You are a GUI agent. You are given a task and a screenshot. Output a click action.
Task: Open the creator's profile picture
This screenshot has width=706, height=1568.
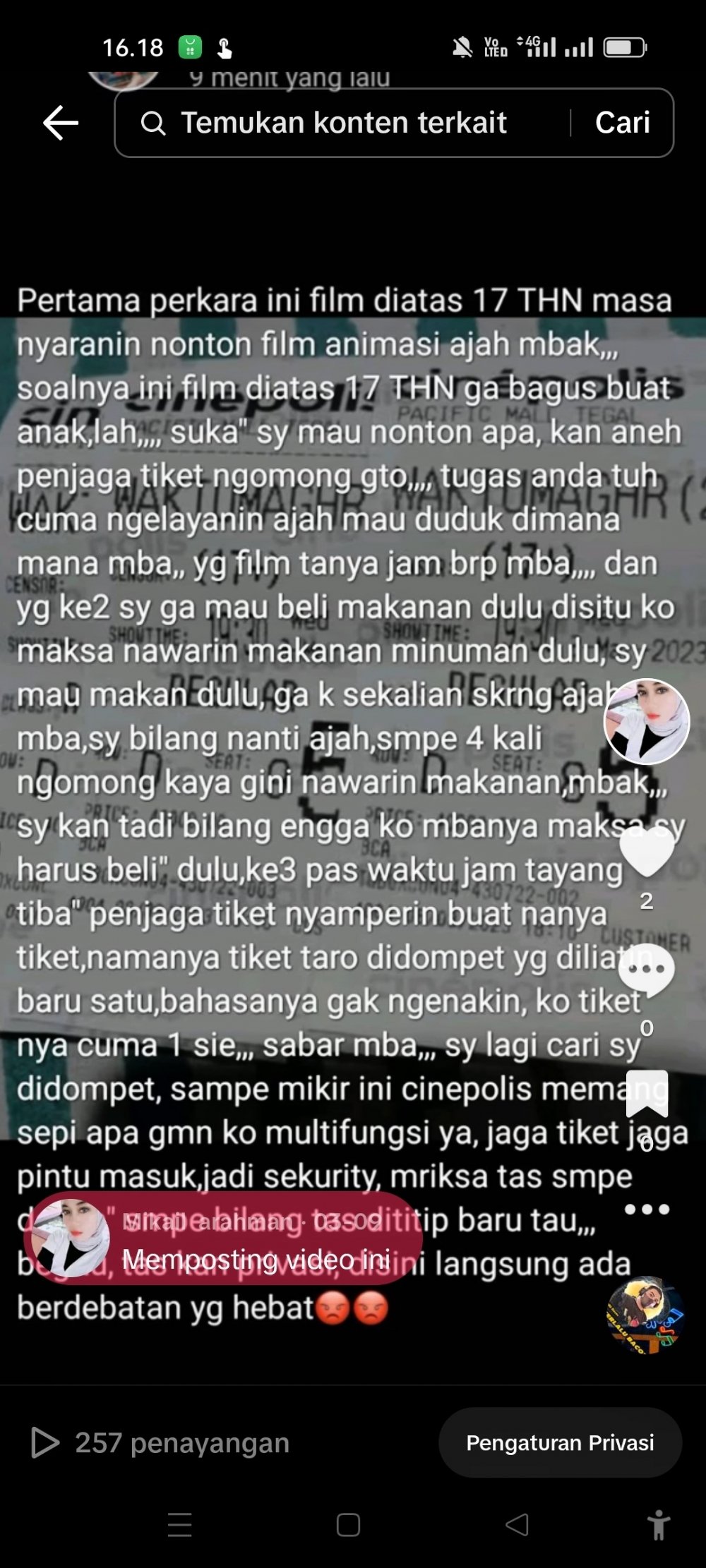646,721
